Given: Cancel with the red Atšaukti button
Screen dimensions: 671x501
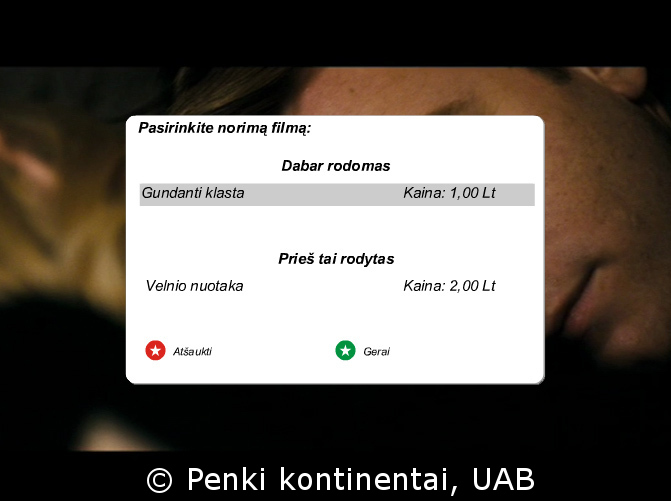Looking at the screenshot, I should tap(156, 351).
